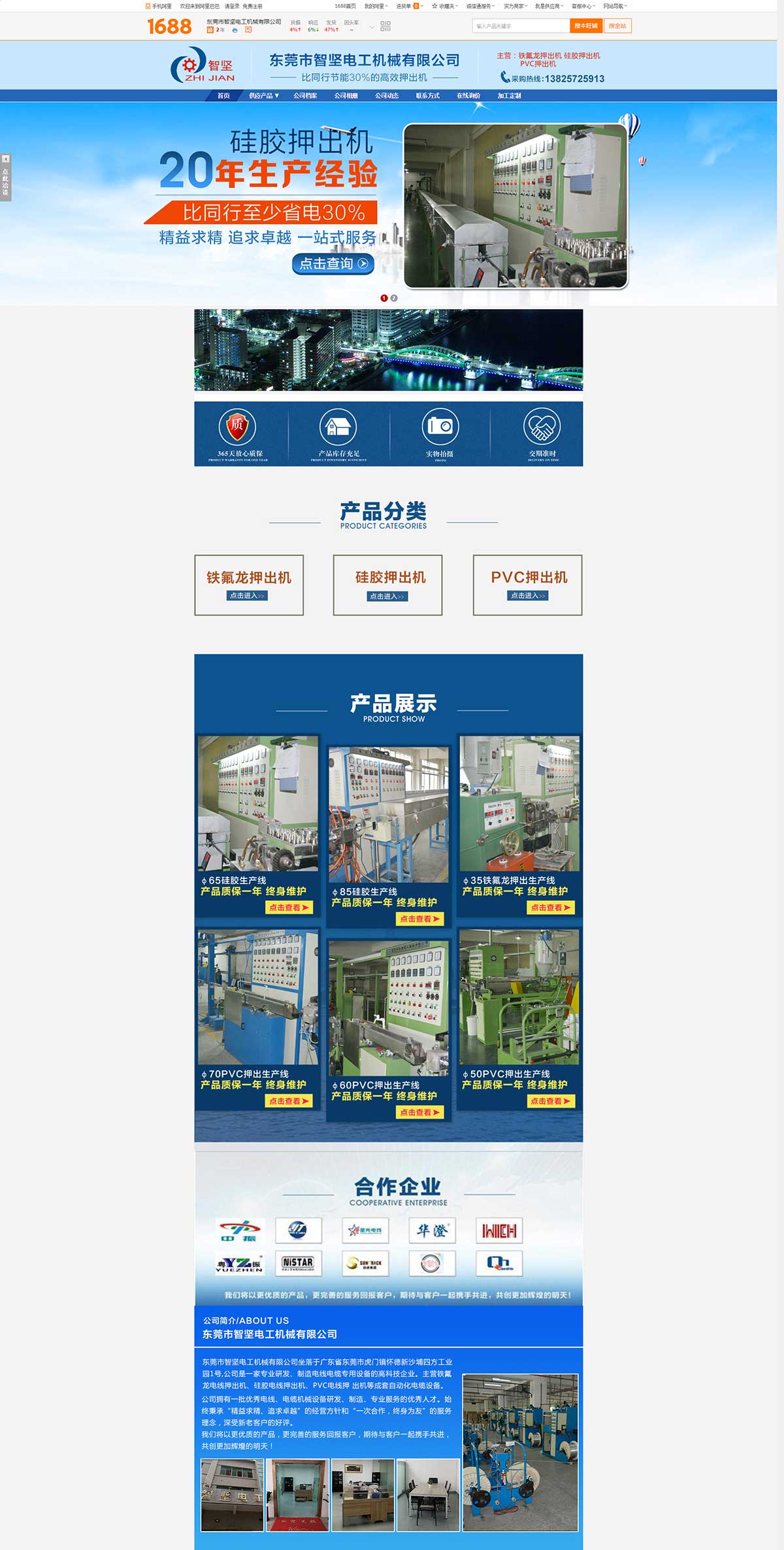Screen dimensions: 784x1550
Task: Click the orange 搜本旺铺 search button
Action: coord(585,26)
